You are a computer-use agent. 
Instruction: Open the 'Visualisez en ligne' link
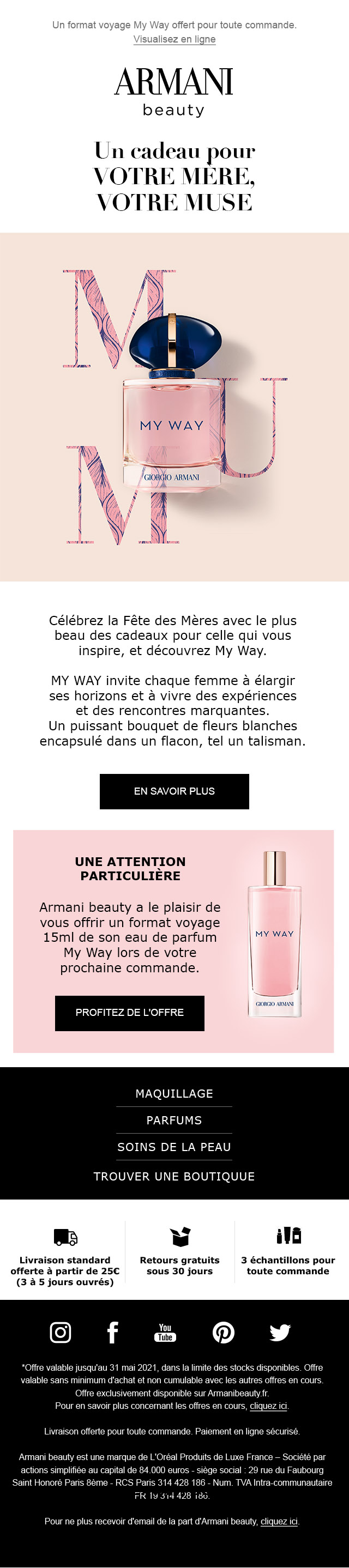[174, 39]
